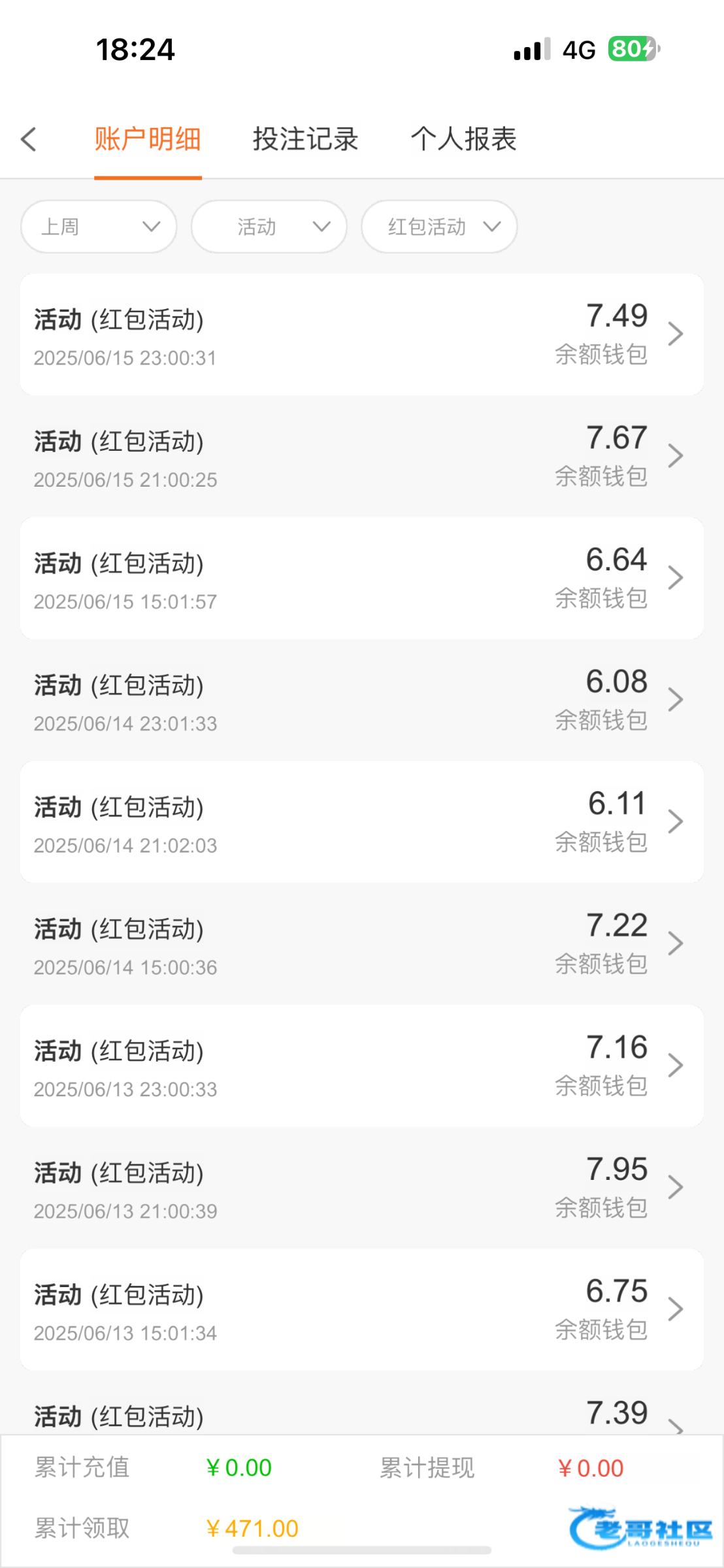Open the 6.08 record from 06/14 23:01:33
724x1568 pixels.
[362, 700]
